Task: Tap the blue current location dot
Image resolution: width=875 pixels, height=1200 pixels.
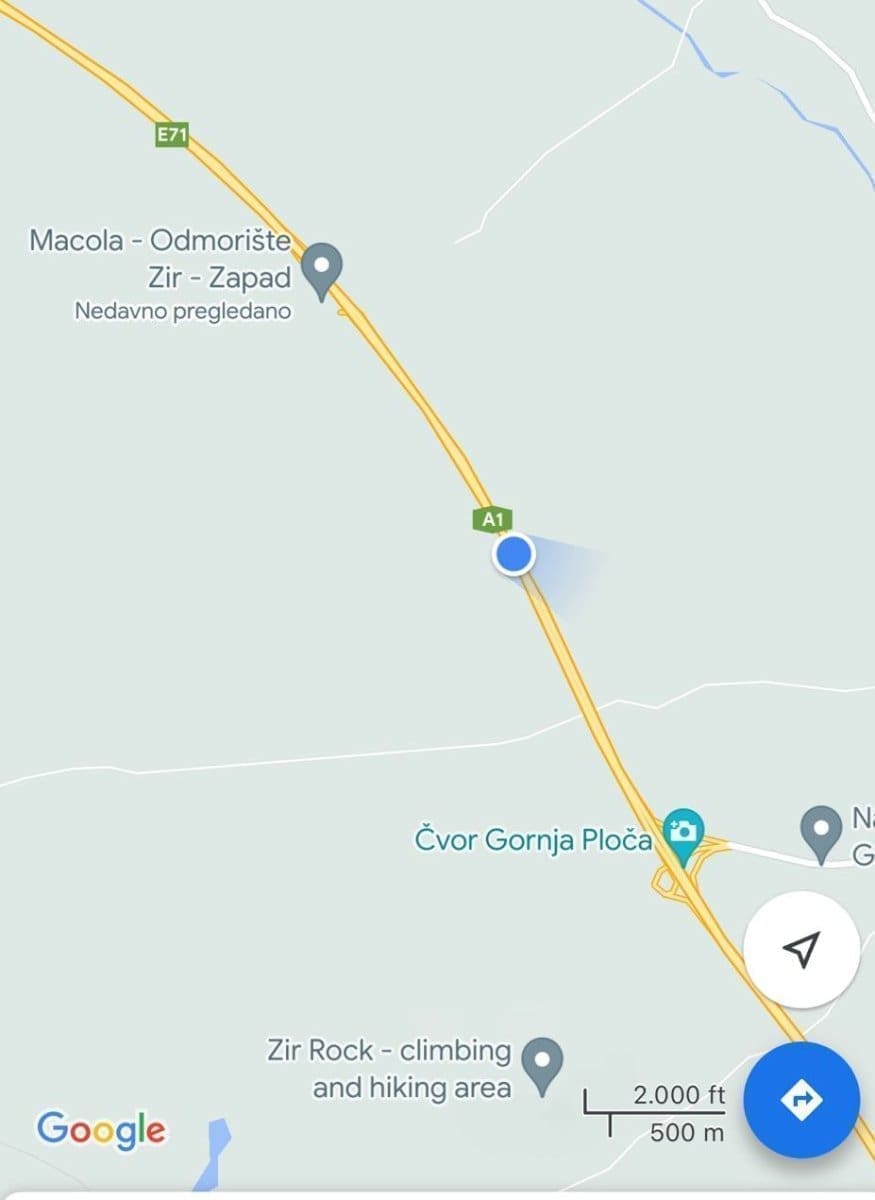Action: click(514, 554)
